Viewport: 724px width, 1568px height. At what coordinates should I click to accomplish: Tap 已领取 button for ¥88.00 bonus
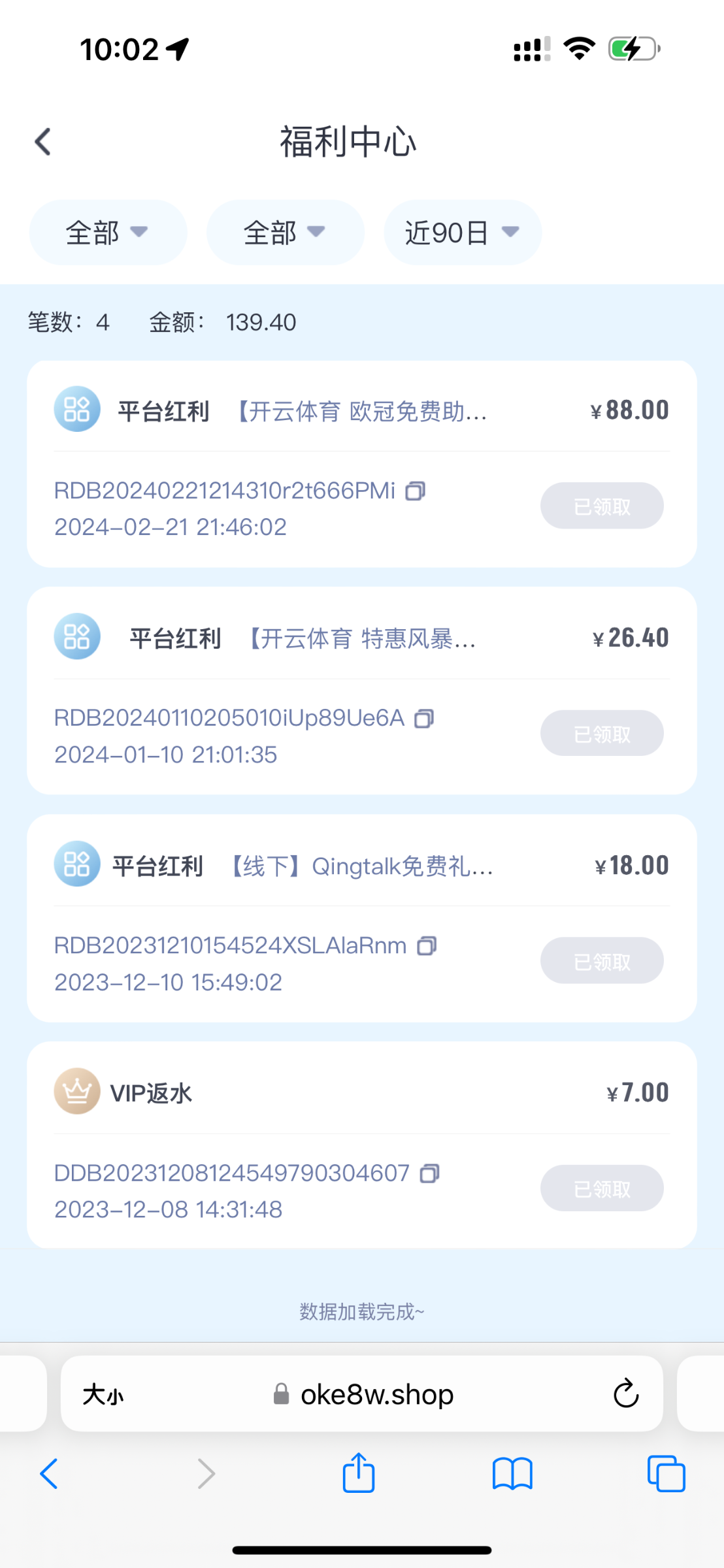[601, 506]
